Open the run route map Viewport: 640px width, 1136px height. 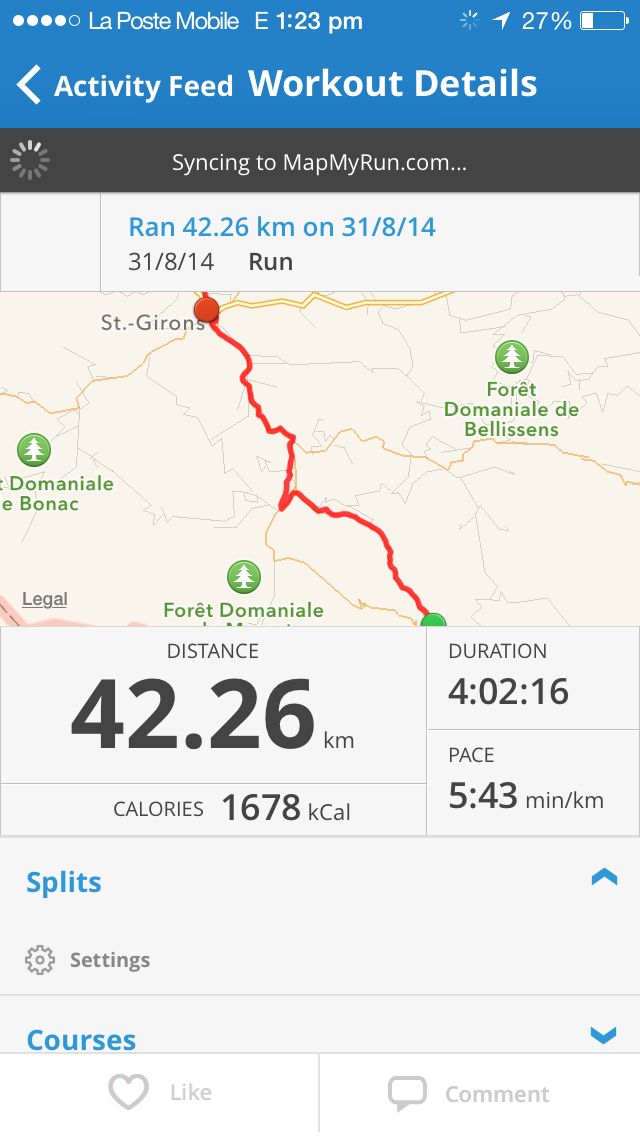coord(320,459)
